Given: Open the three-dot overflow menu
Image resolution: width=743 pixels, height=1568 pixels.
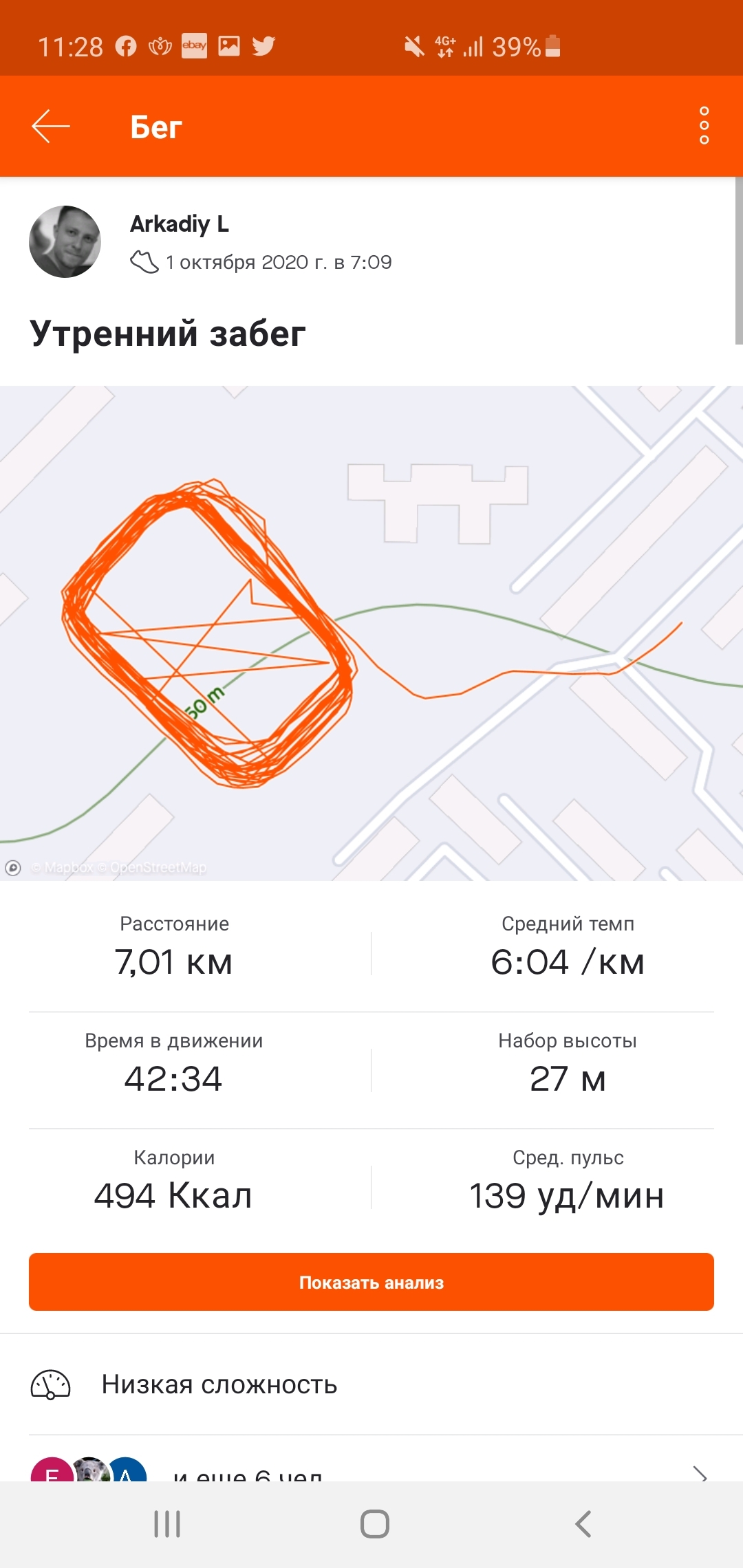Looking at the screenshot, I should (704, 126).
